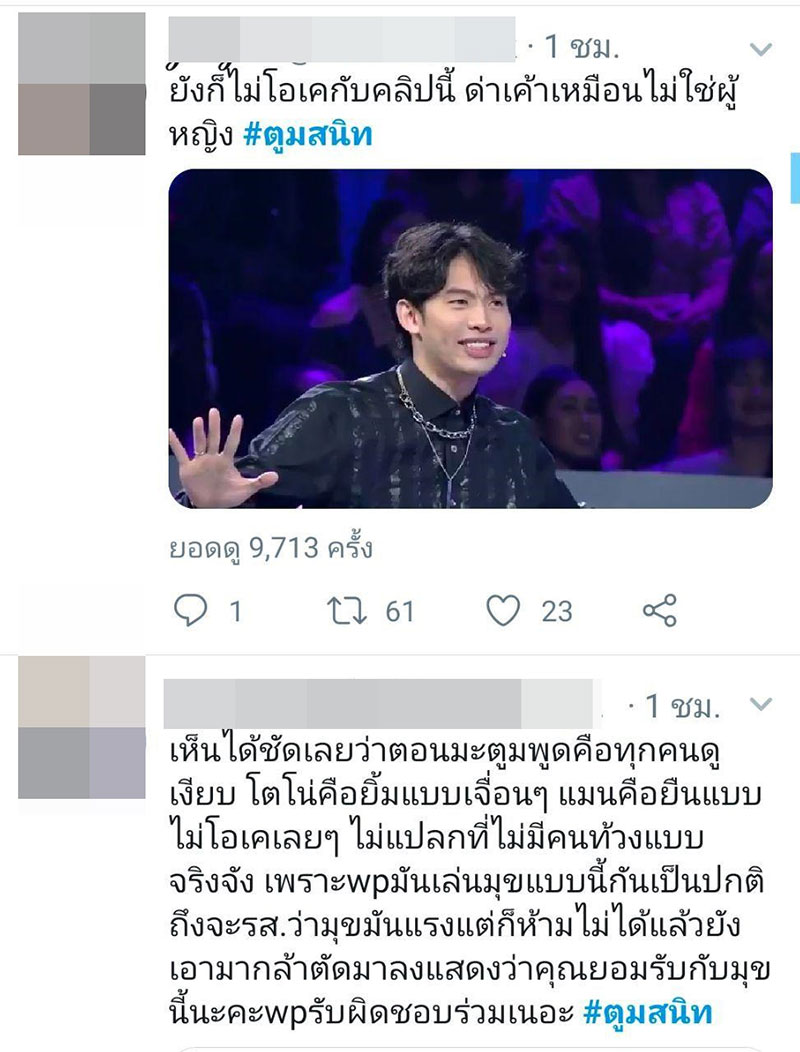
Task: Open the second tweet author's profile picture
Action: (82, 727)
